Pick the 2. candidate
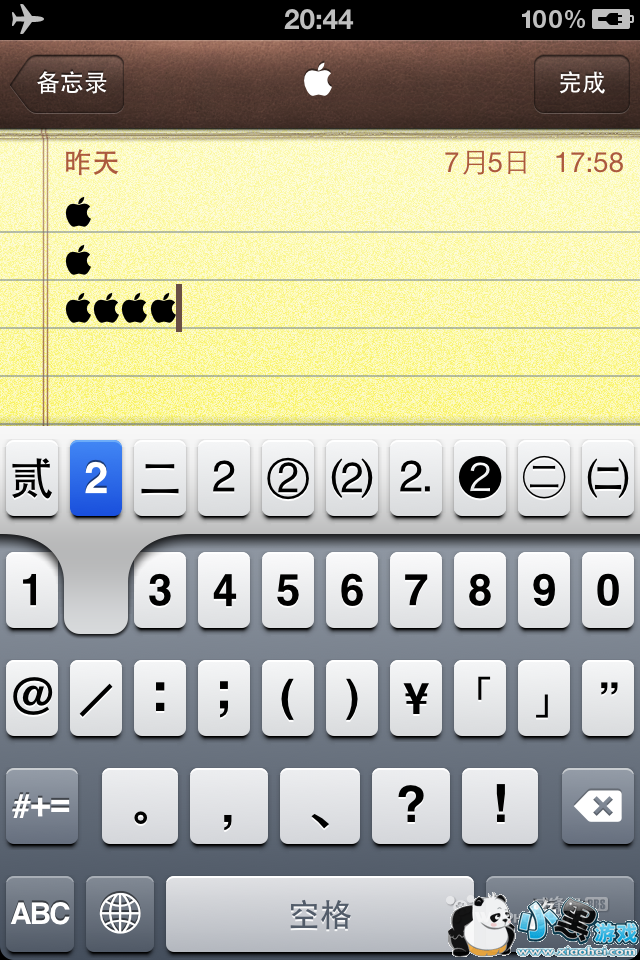Image resolution: width=640 pixels, height=960 pixels. click(416, 478)
